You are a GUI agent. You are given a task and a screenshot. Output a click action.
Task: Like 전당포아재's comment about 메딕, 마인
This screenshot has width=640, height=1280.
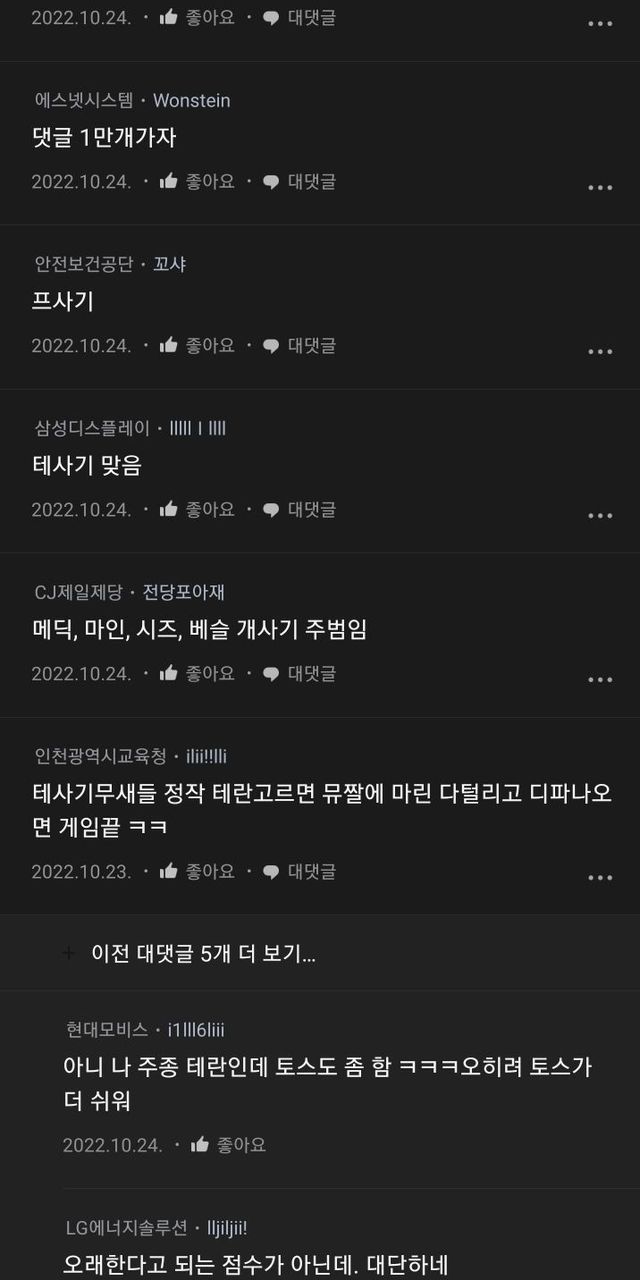pos(197,674)
